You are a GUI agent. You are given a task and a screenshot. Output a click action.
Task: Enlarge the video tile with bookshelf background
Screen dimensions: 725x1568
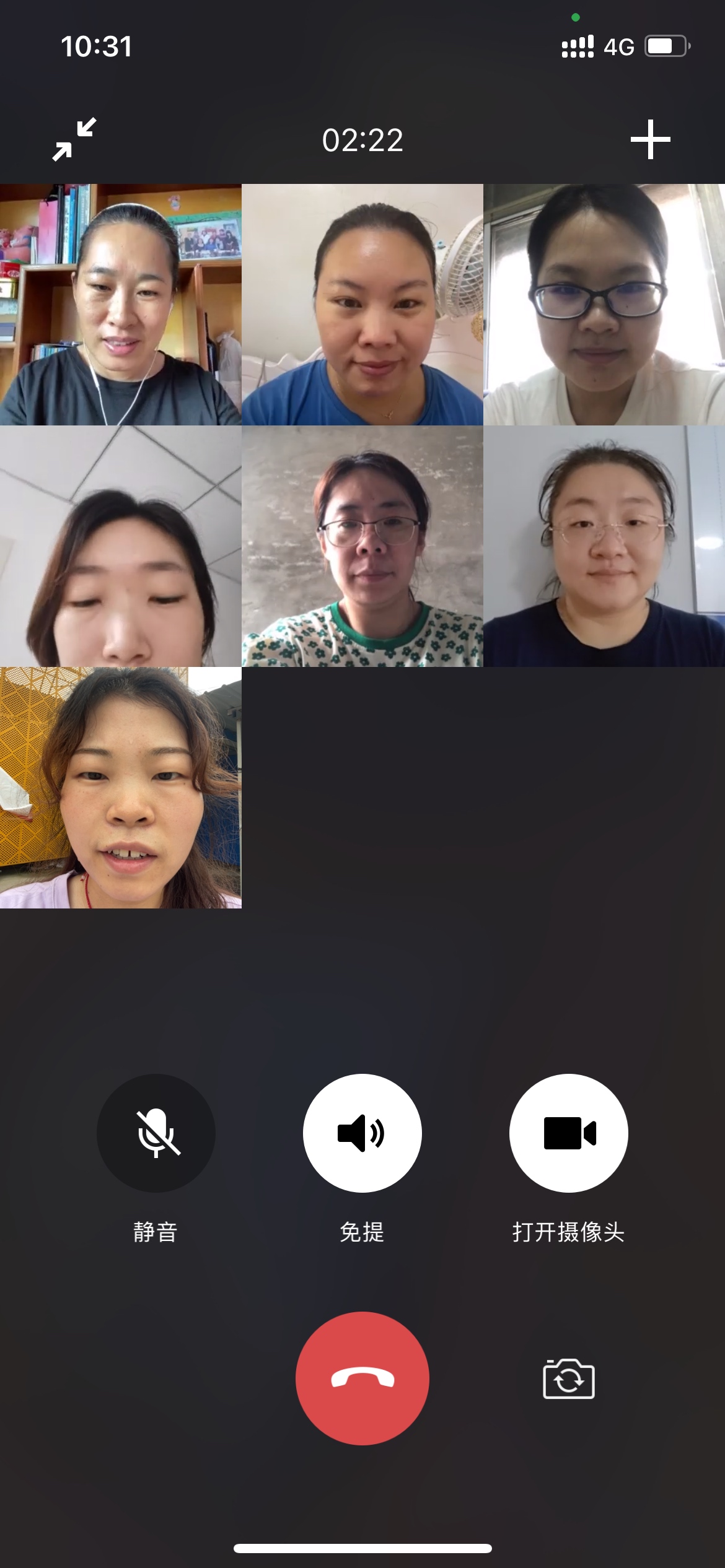[121, 304]
